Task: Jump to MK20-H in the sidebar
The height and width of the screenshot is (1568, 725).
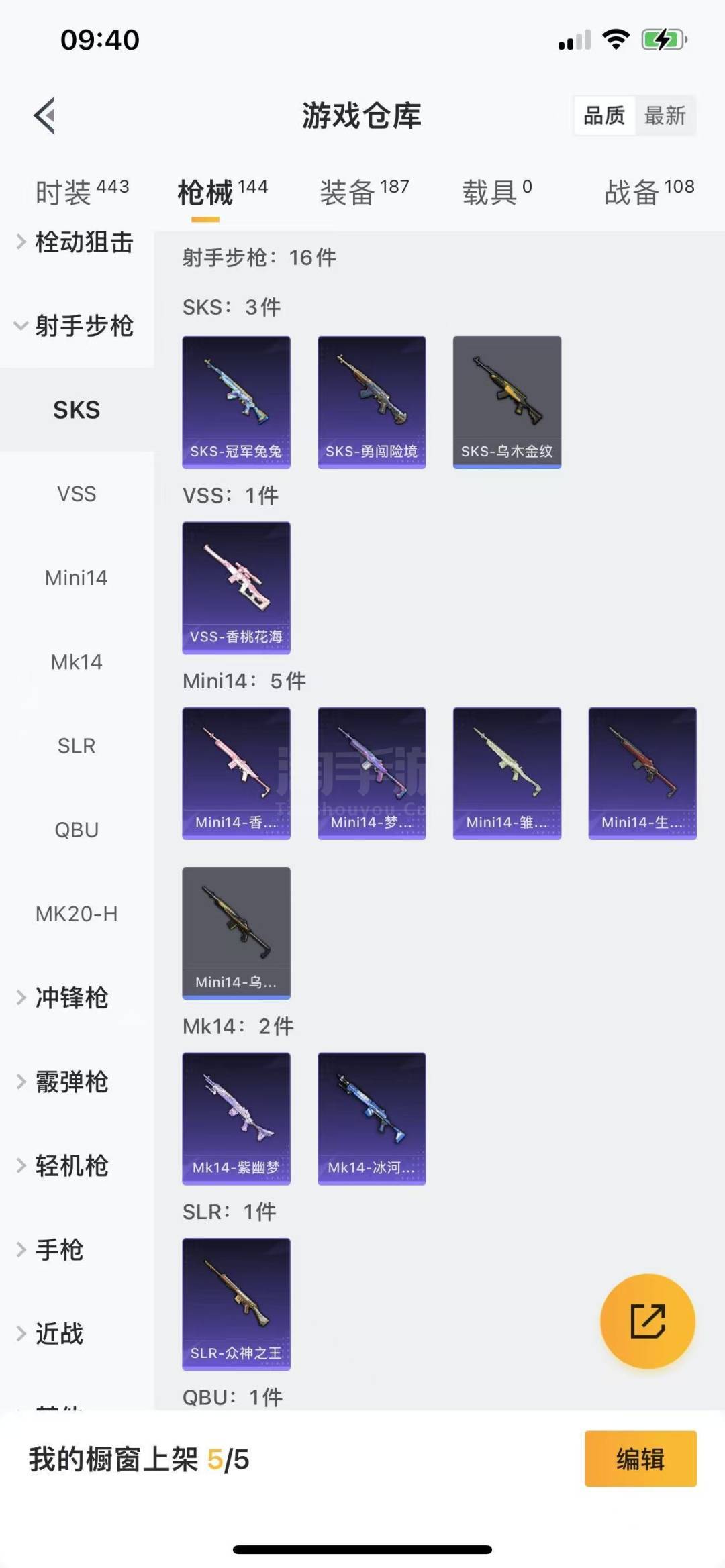Action: [x=77, y=914]
